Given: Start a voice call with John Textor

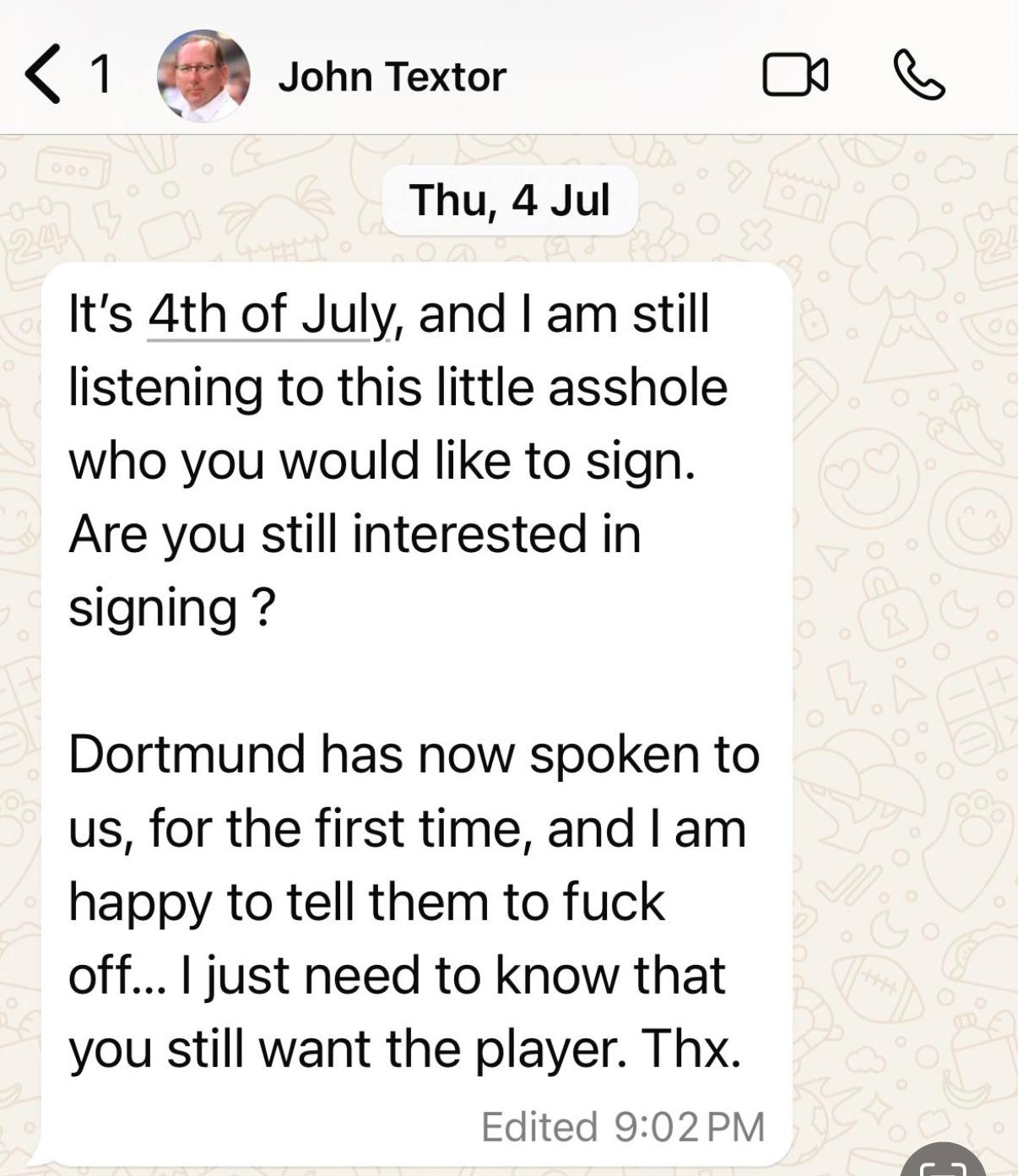Looking at the screenshot, I should 919,75.
